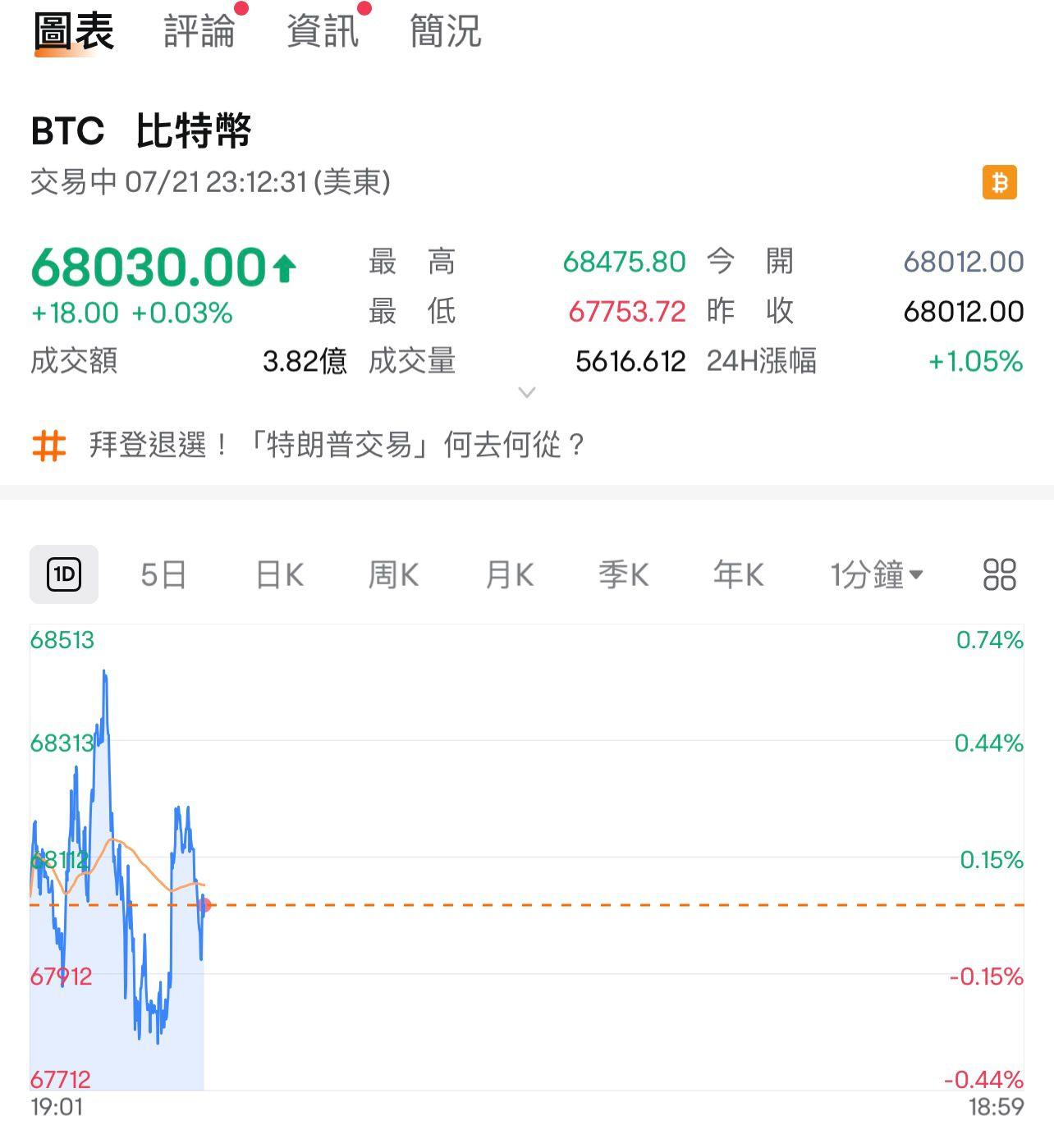Show the 周K chart
The image size is (1054, 1148).
[x=394, y=574]
